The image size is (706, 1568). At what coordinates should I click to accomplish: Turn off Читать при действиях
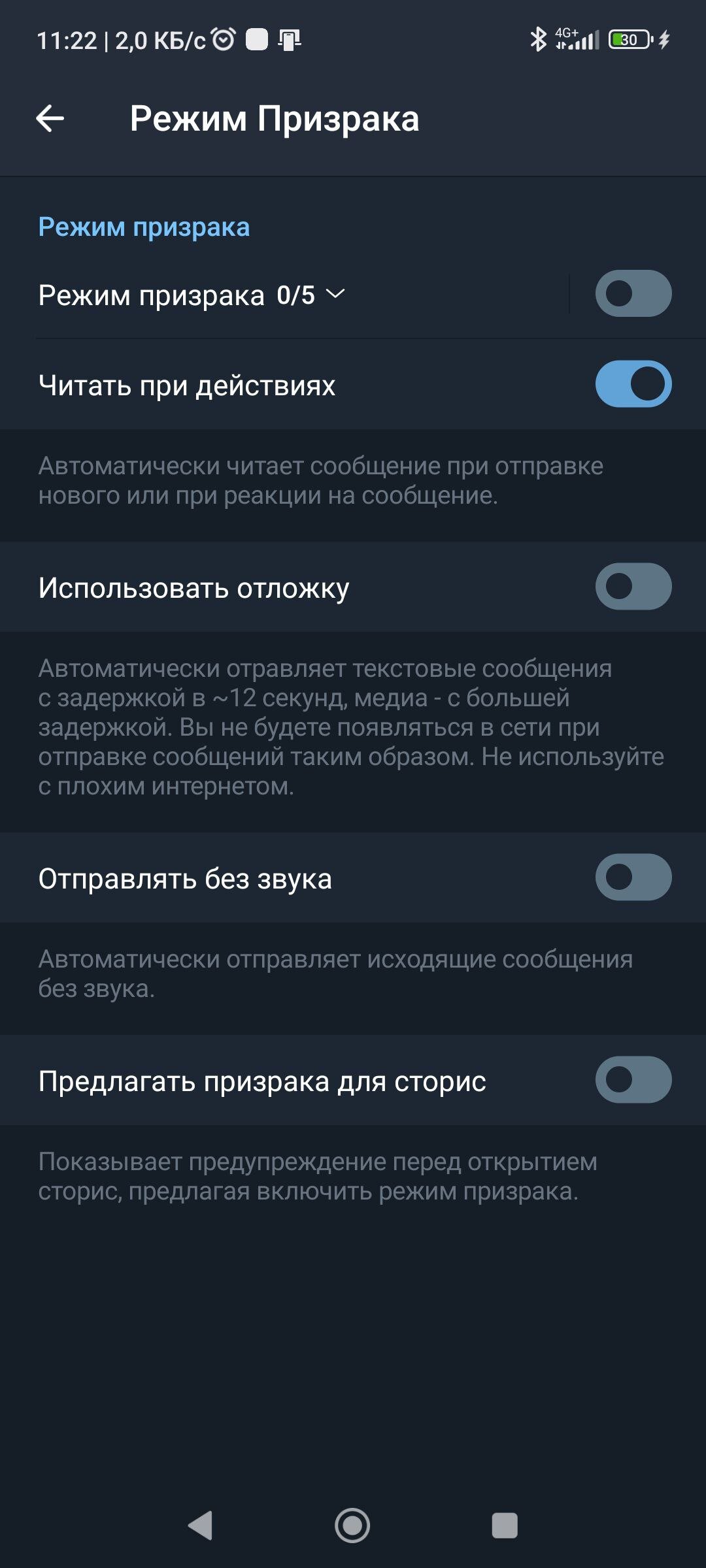(x=633, y=384)
